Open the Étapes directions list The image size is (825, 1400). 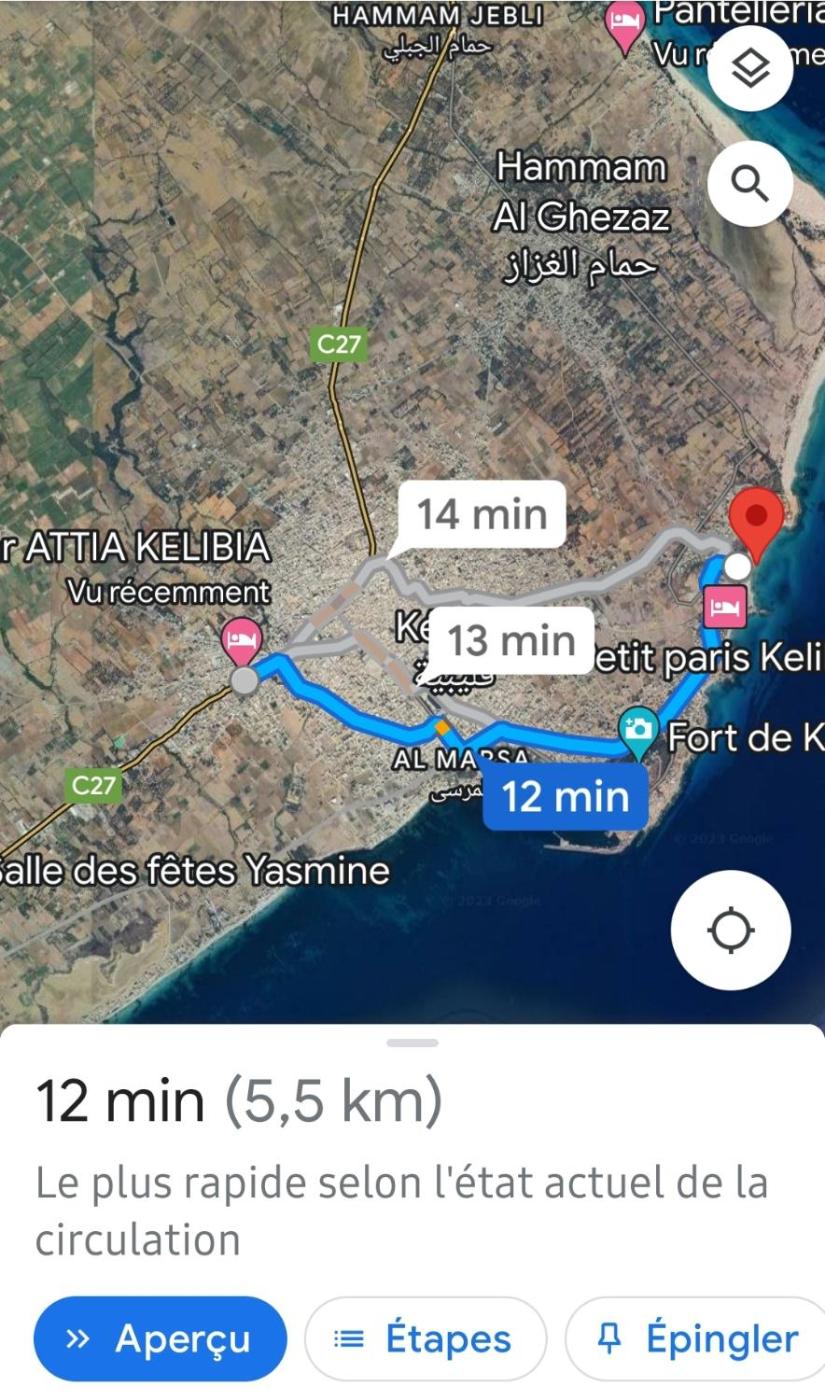[x=426, y=1339]
